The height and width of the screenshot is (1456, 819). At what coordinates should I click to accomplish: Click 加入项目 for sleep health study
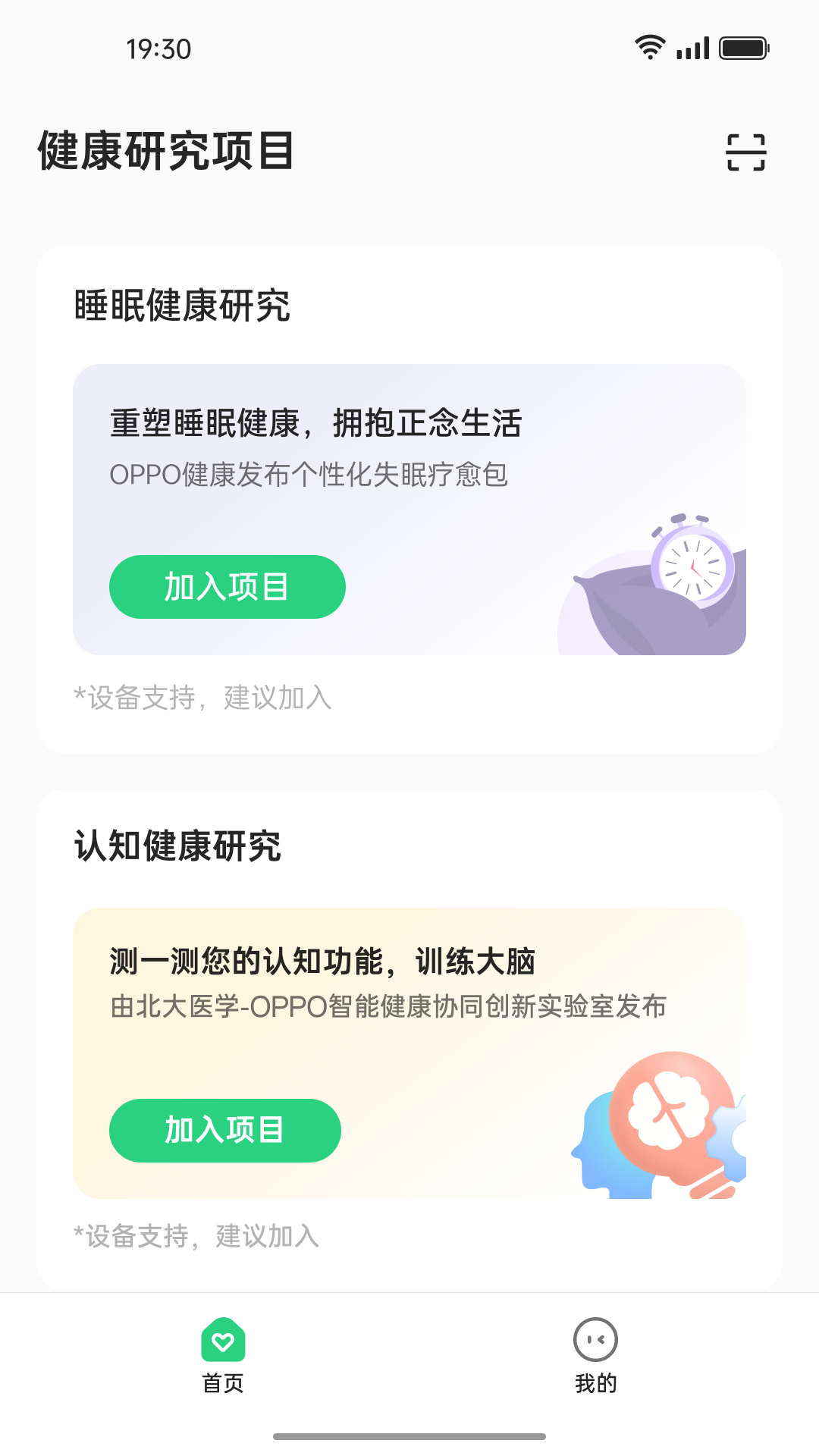click(227, 586)
